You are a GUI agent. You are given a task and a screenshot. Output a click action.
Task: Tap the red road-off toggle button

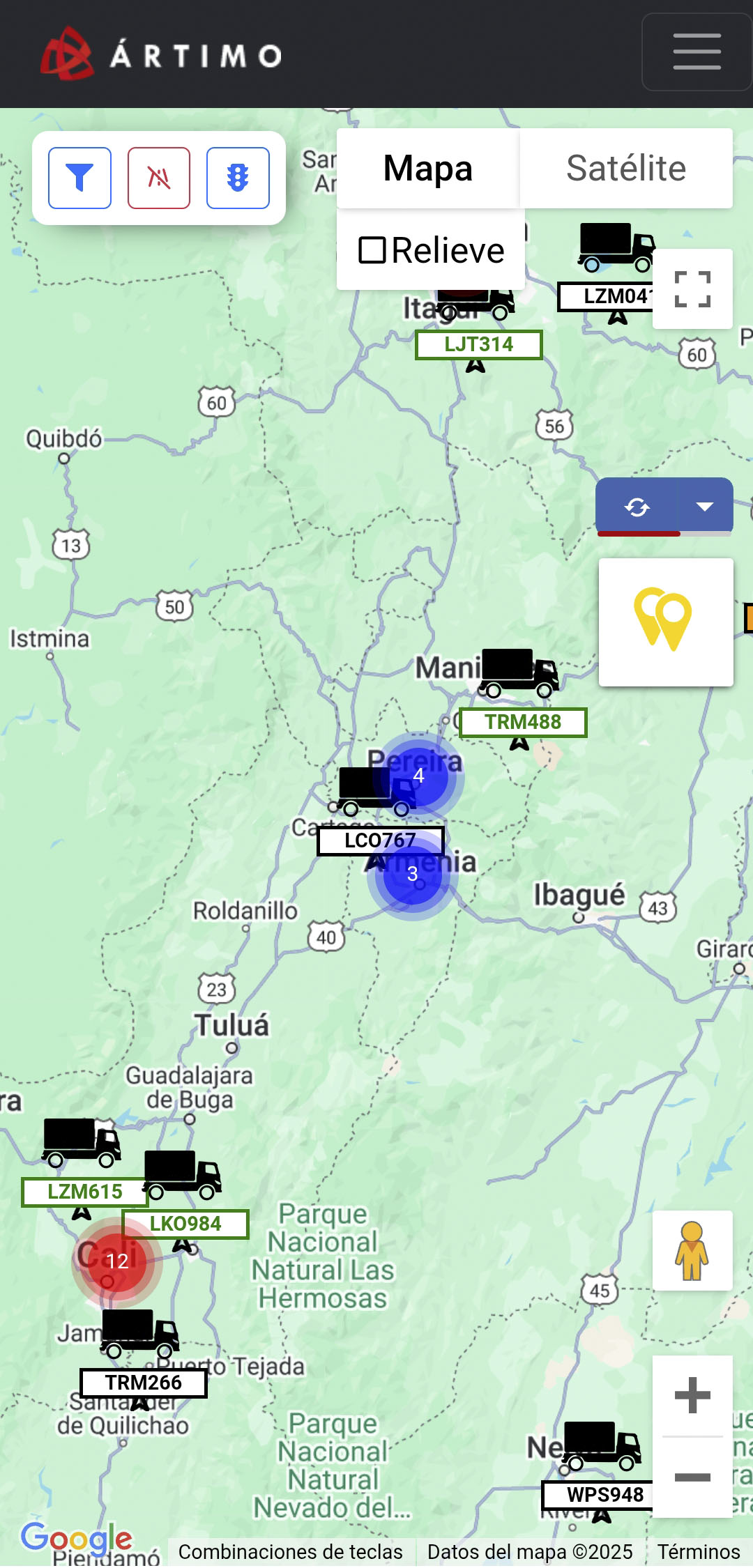coord(159,178)
